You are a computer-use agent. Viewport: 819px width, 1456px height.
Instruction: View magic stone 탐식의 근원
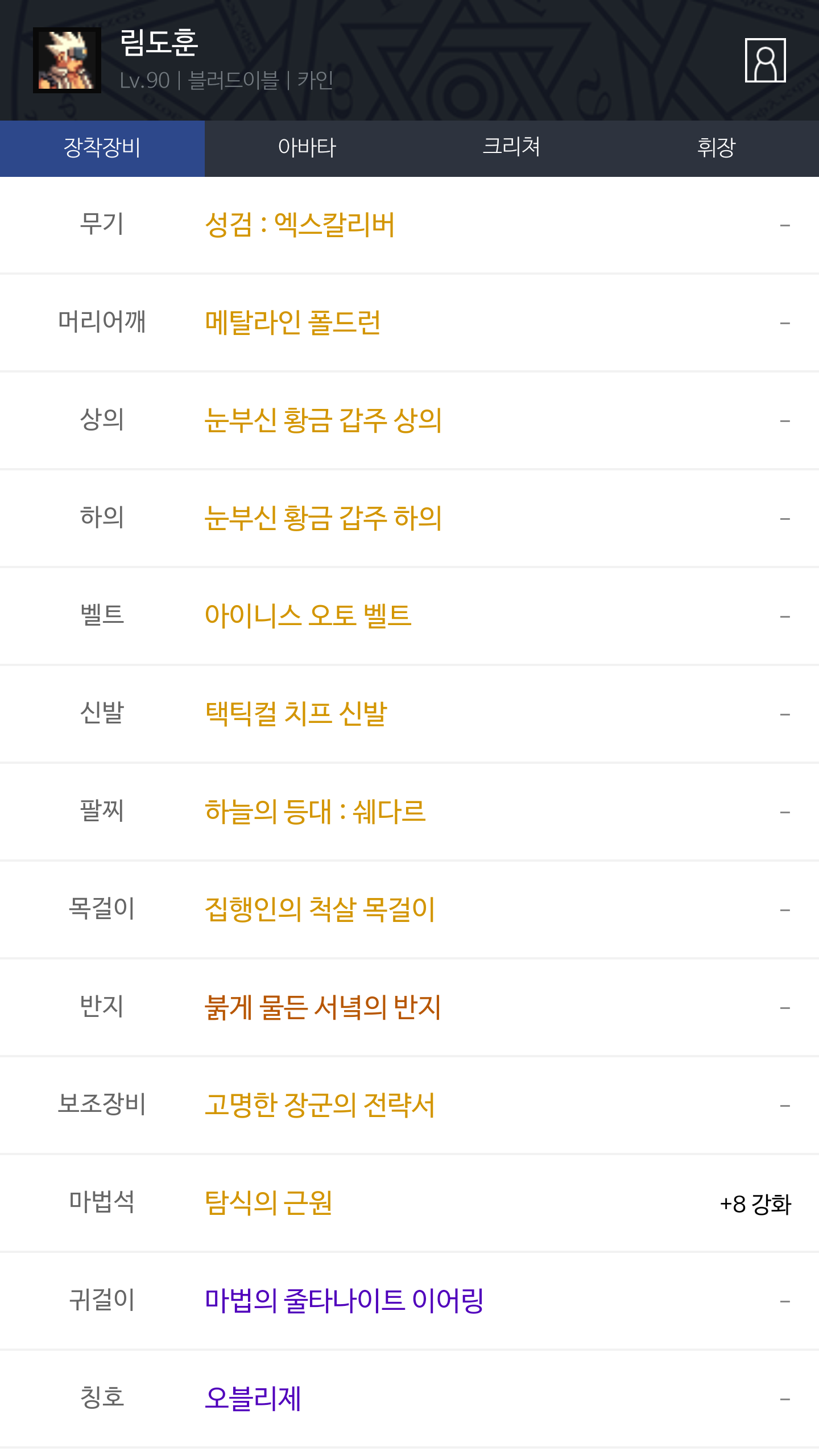pyautogui.click(x=268, y=1203)
